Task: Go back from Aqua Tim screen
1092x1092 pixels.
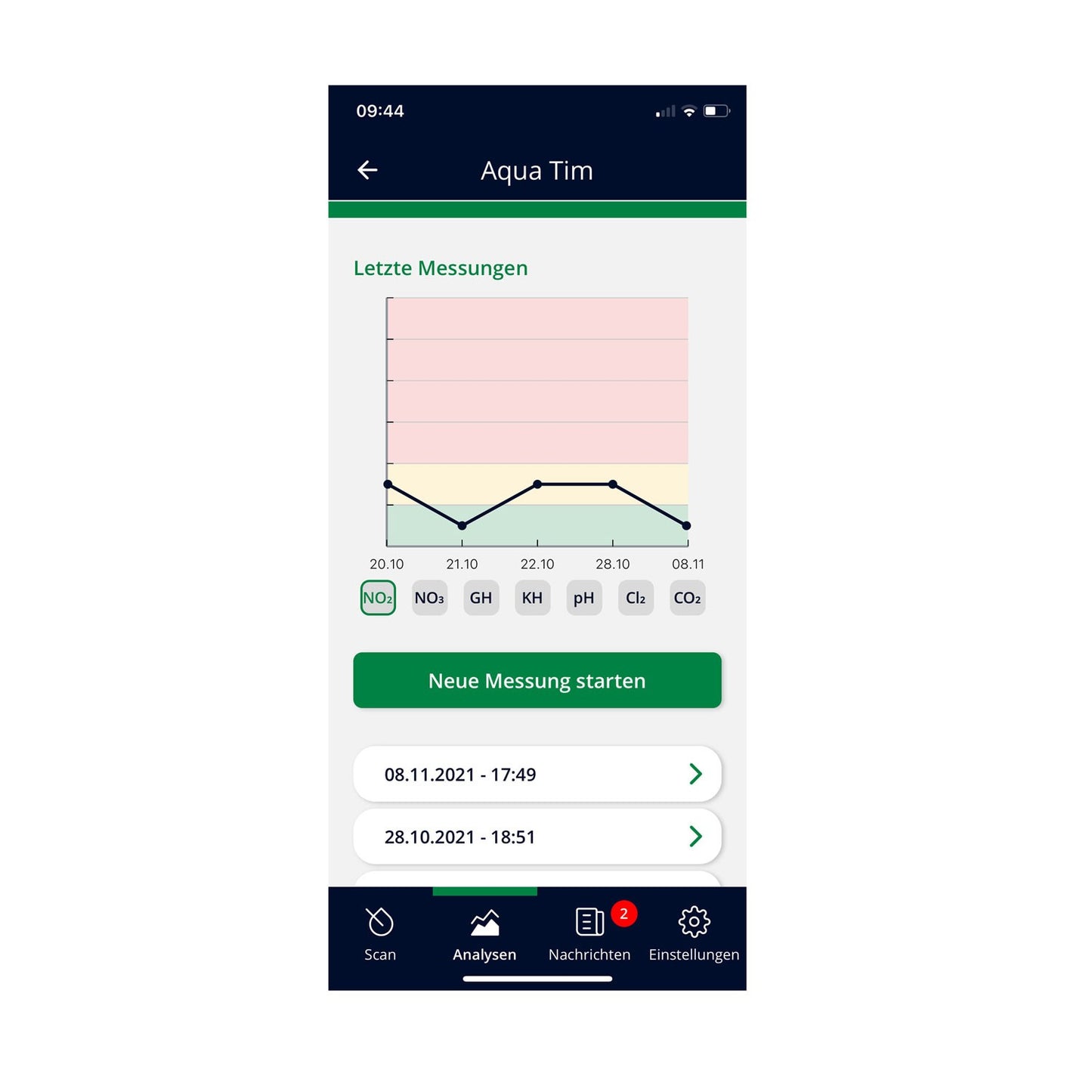Action: click(x=367, y=170)
